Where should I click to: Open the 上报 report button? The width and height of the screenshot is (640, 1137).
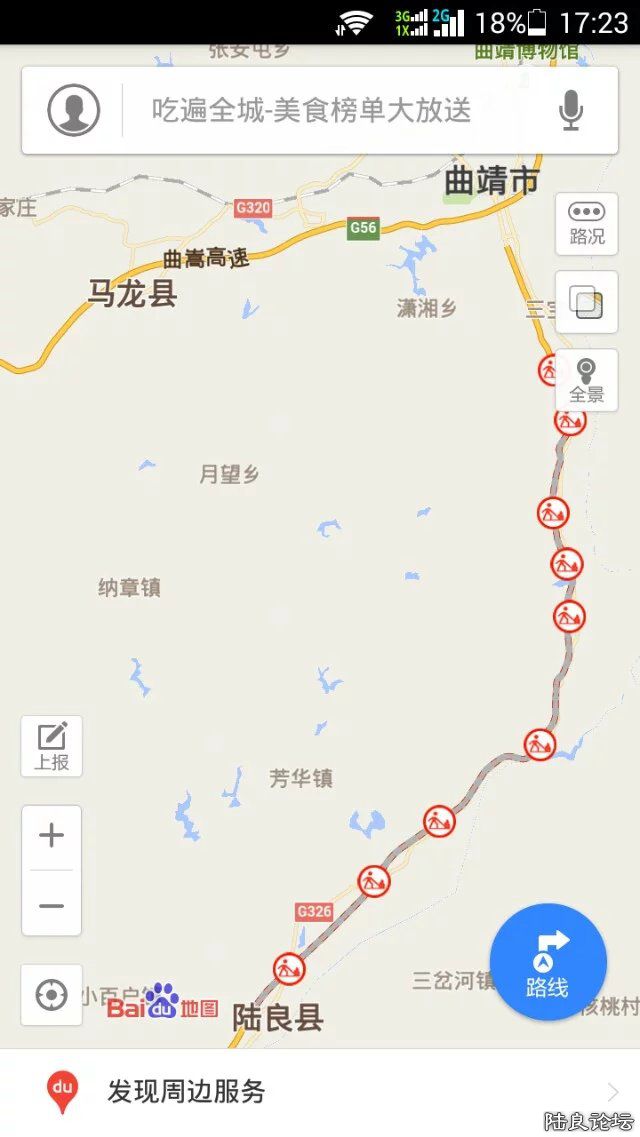(x=52, y=746)
